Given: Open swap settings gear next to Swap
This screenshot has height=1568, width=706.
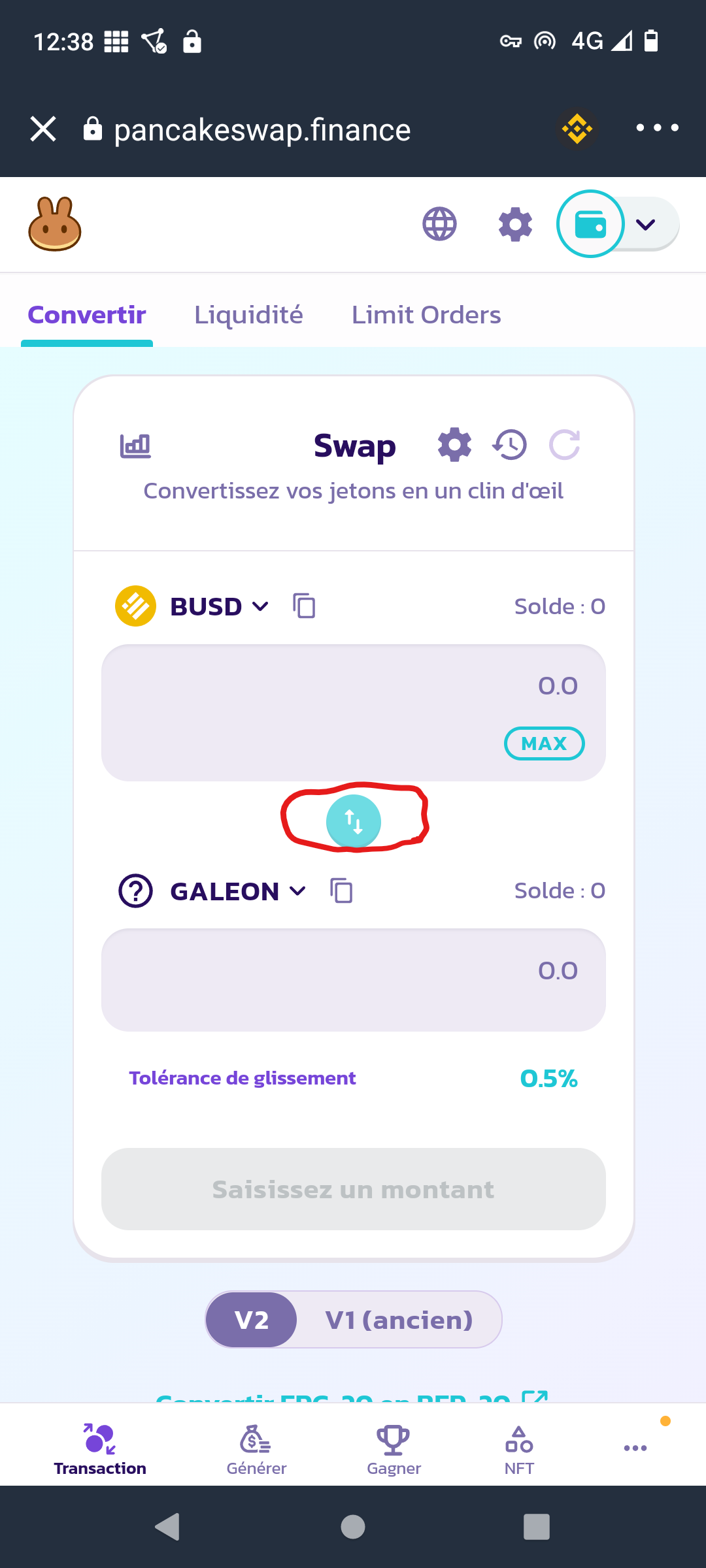Looking at the screenshot, I should tap(454, 445).
